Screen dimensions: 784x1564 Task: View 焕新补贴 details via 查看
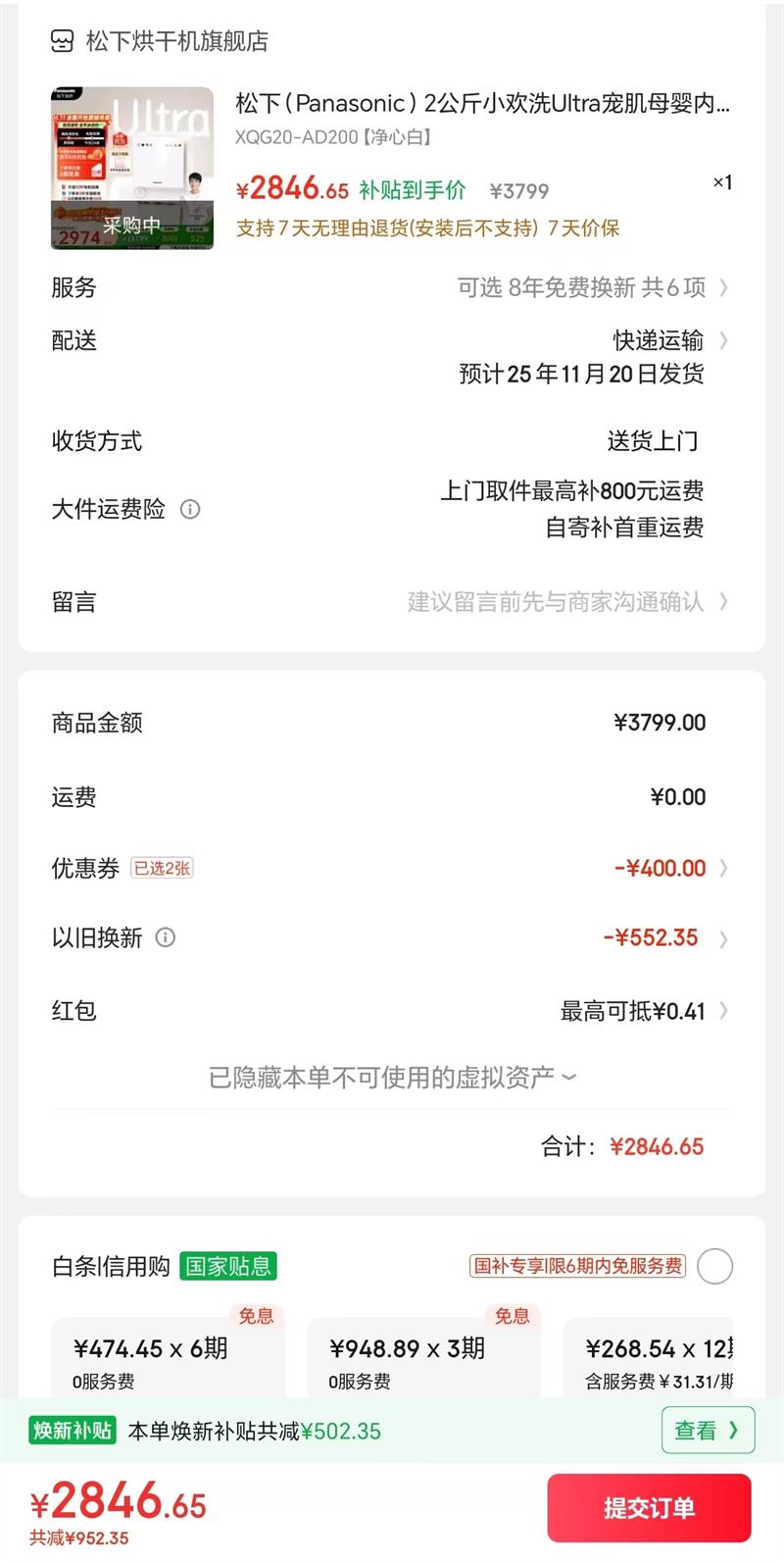(708, 1431)
